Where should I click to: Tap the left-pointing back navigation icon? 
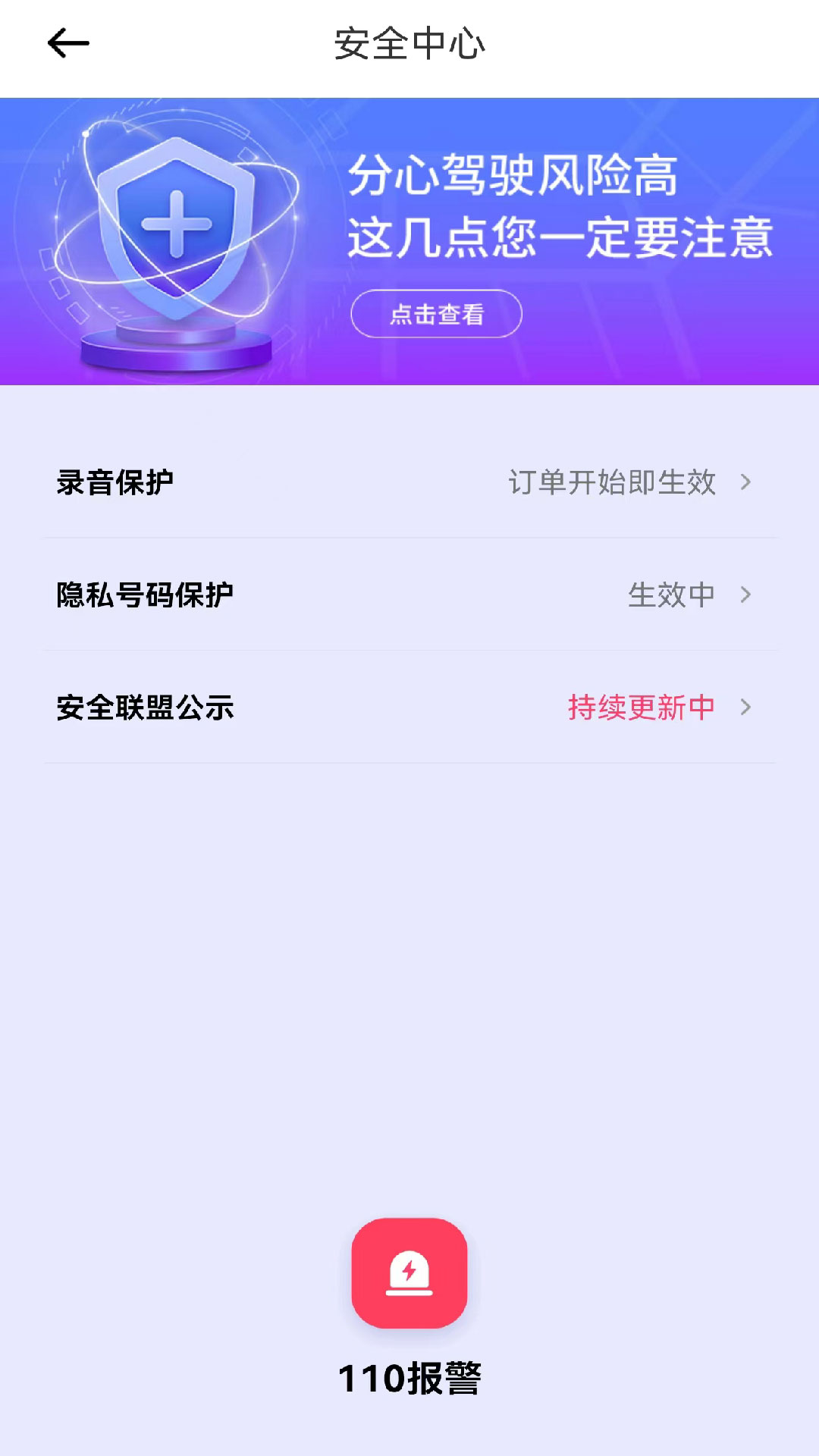click(x=66, y=43)
